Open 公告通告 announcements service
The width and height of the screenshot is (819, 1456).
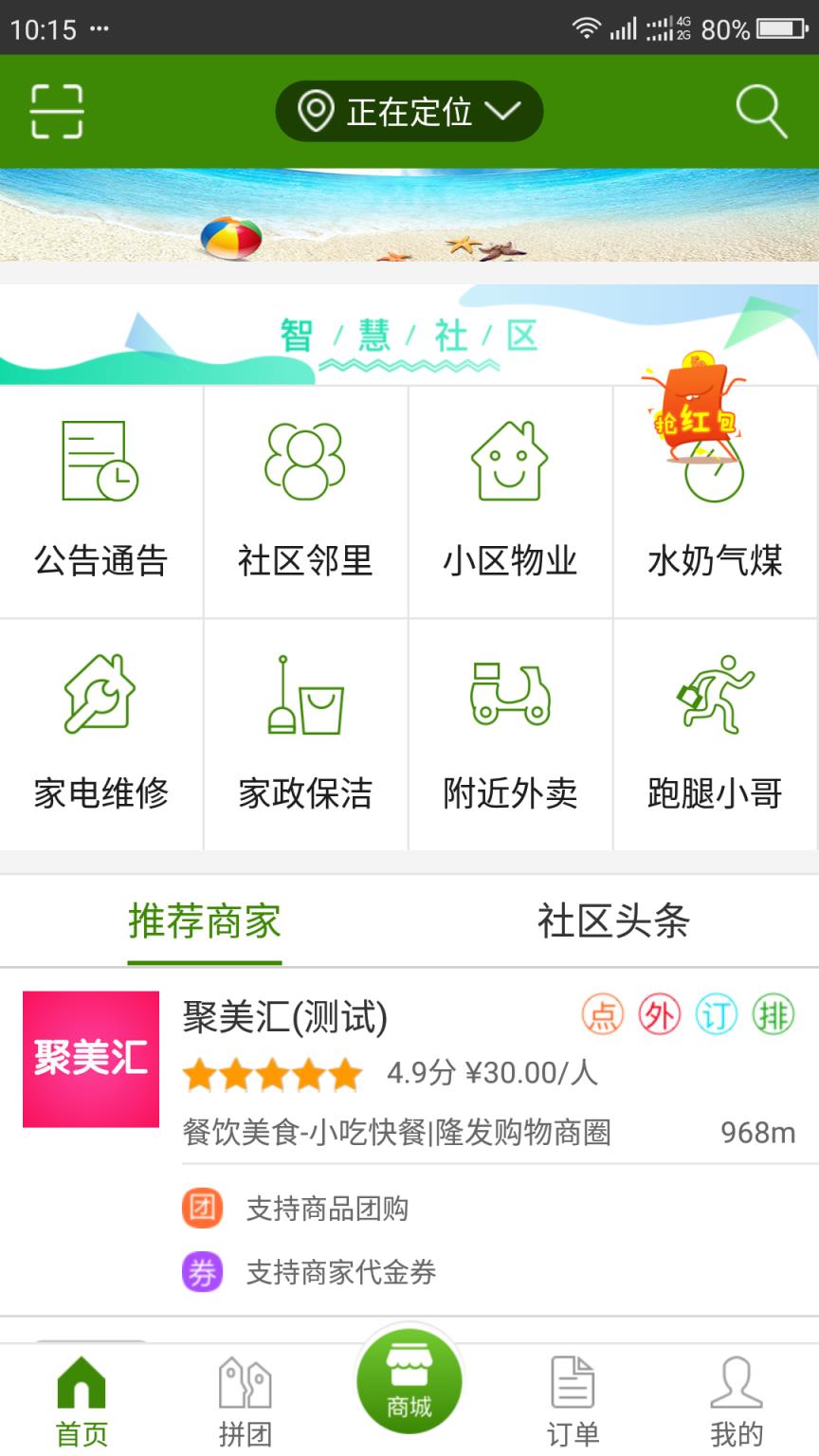pyautogui.click(x=100, y=502)
